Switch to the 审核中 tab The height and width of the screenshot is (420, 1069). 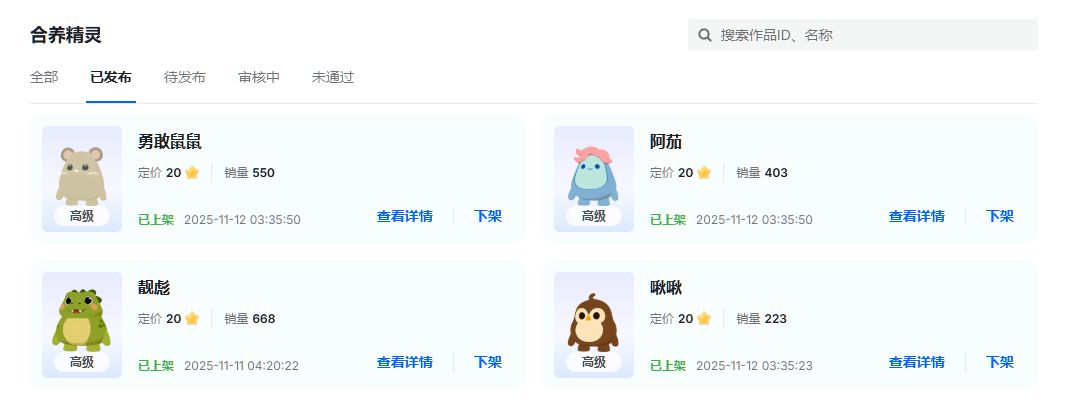[x=259, y=77]
